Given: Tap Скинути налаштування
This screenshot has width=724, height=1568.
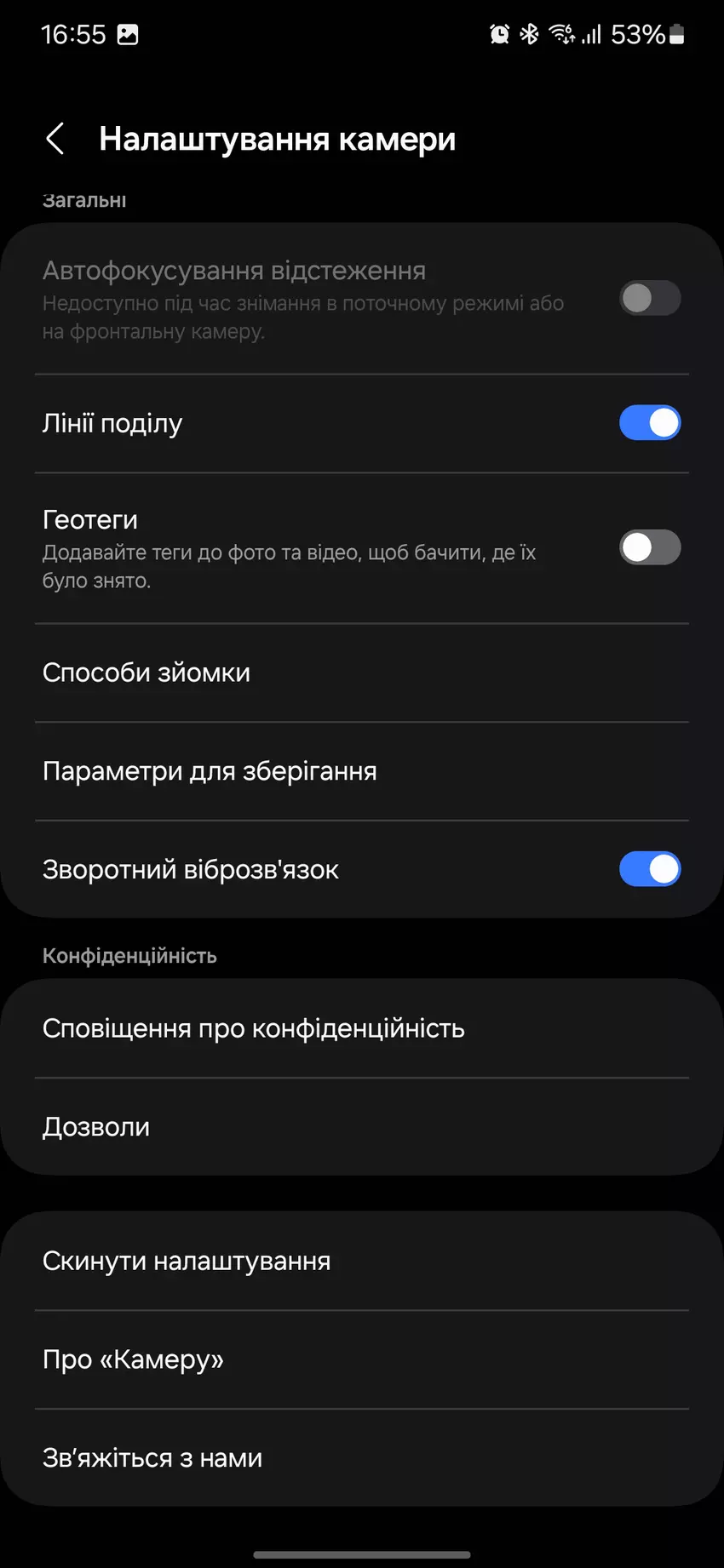Looking at the screenshot, I should point(361,1261).
